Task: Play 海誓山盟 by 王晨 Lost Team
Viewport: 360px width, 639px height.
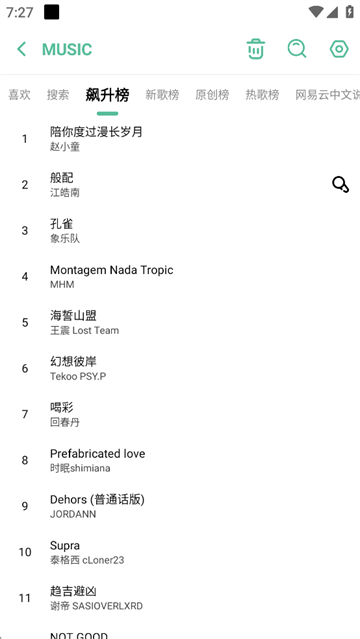Action: [x=180, y=322]
